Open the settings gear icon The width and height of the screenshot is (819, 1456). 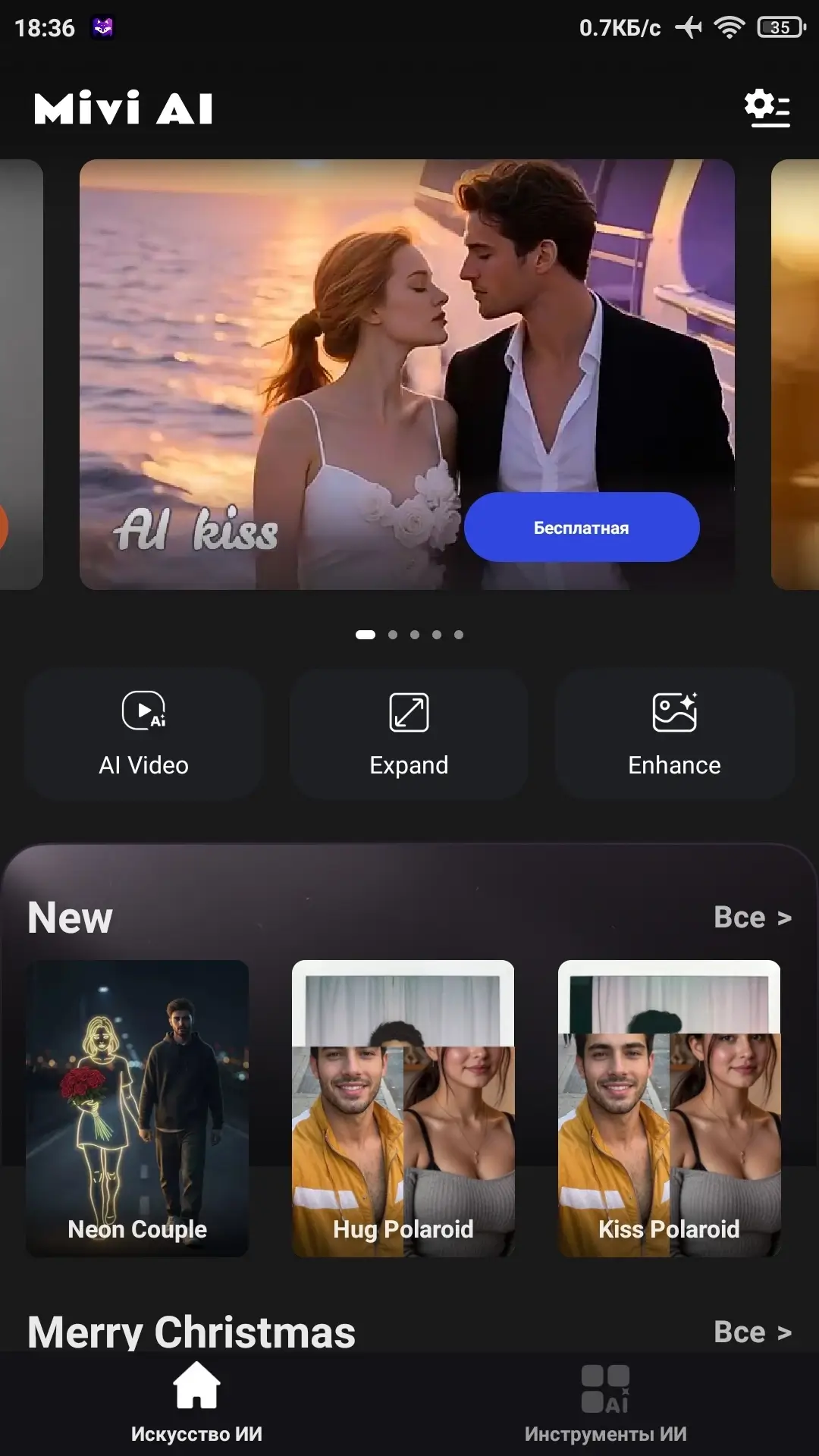767,108
